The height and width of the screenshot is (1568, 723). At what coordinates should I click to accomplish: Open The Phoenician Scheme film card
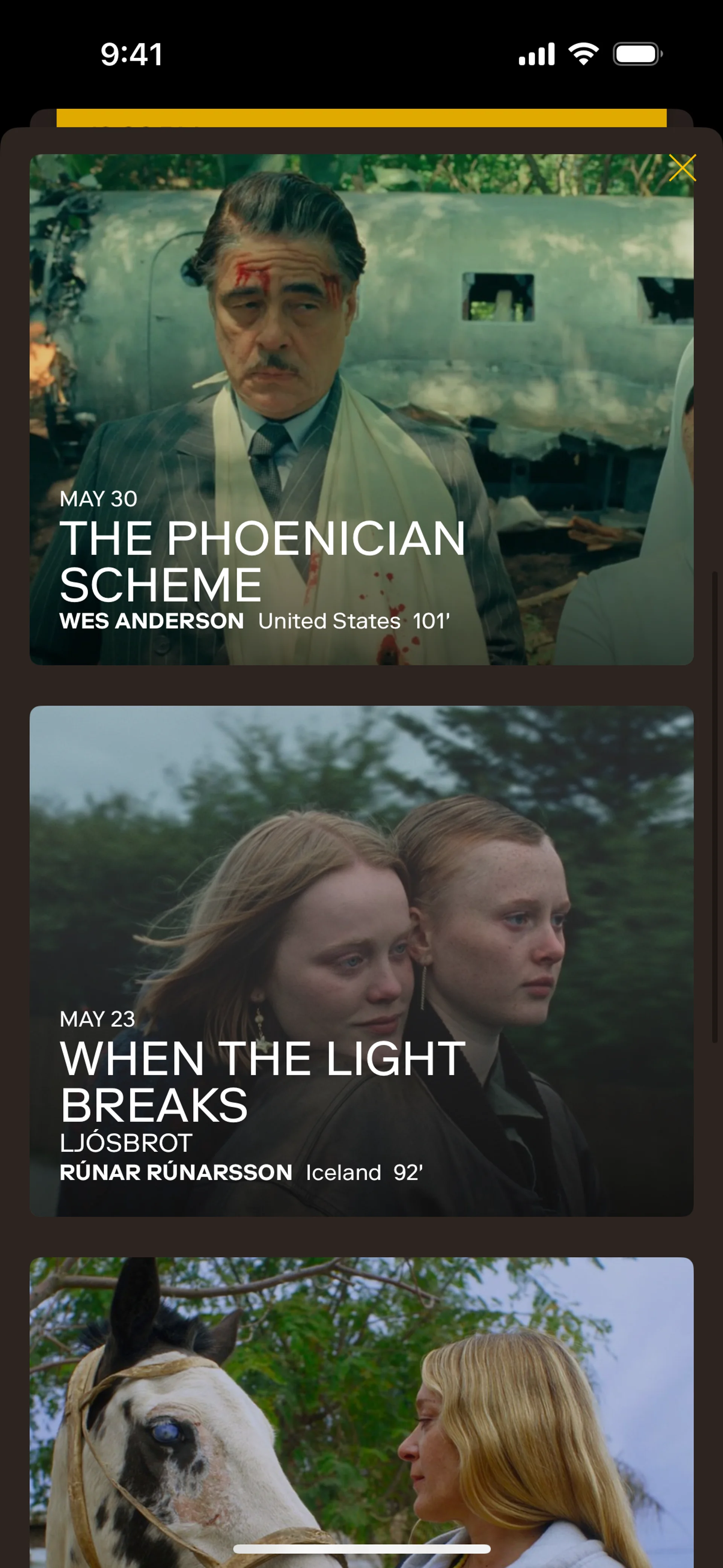tap(361, 409)
